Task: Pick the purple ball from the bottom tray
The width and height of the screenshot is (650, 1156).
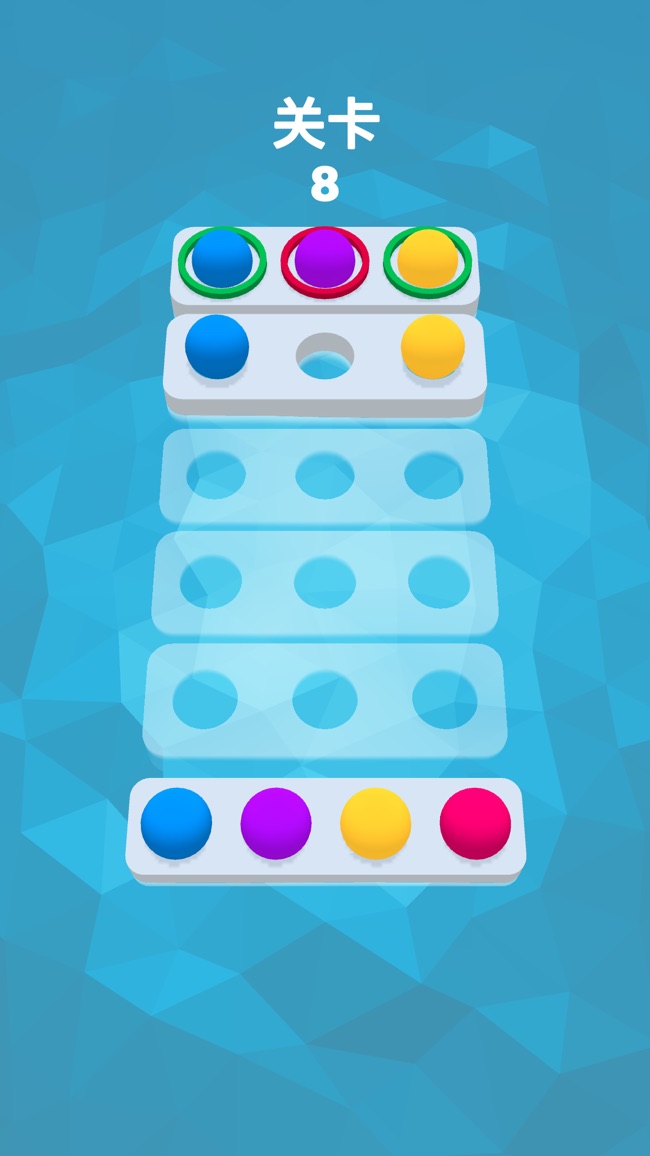Action: point(276,823)
